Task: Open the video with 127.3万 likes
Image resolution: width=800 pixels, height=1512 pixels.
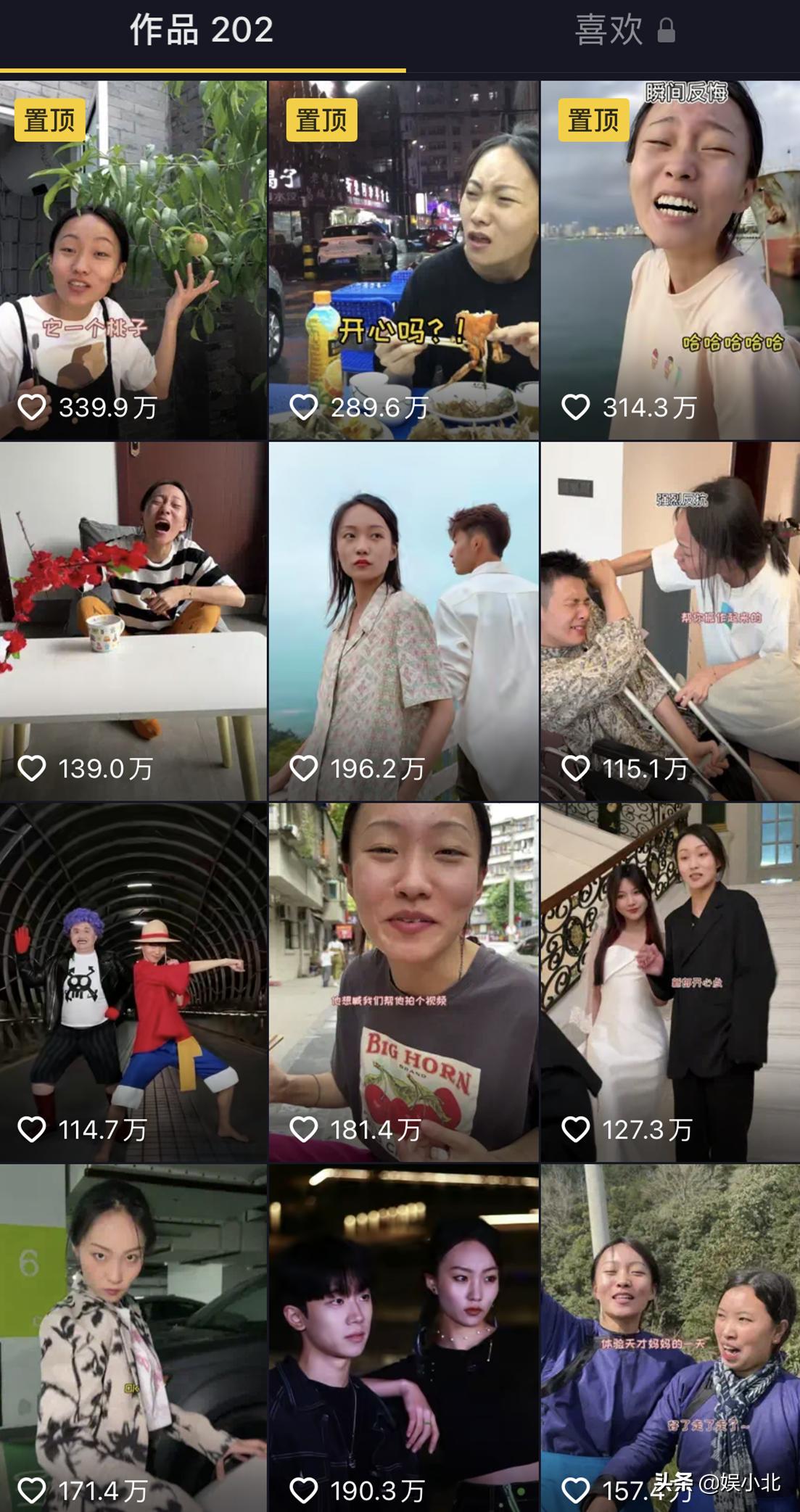Action: (x=670, y=982)
